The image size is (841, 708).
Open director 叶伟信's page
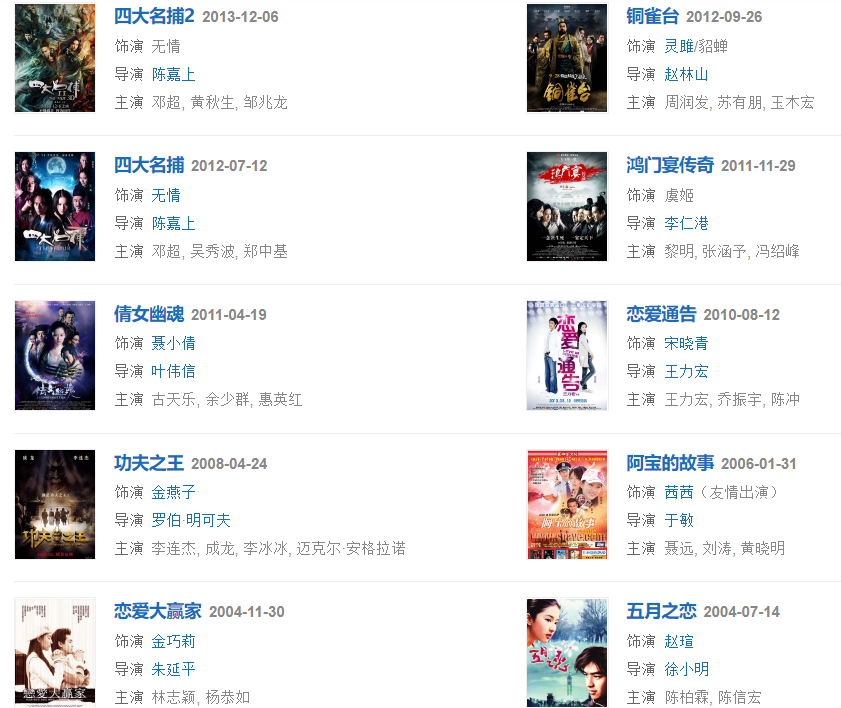pyautogui.click(x=173, y=371)
